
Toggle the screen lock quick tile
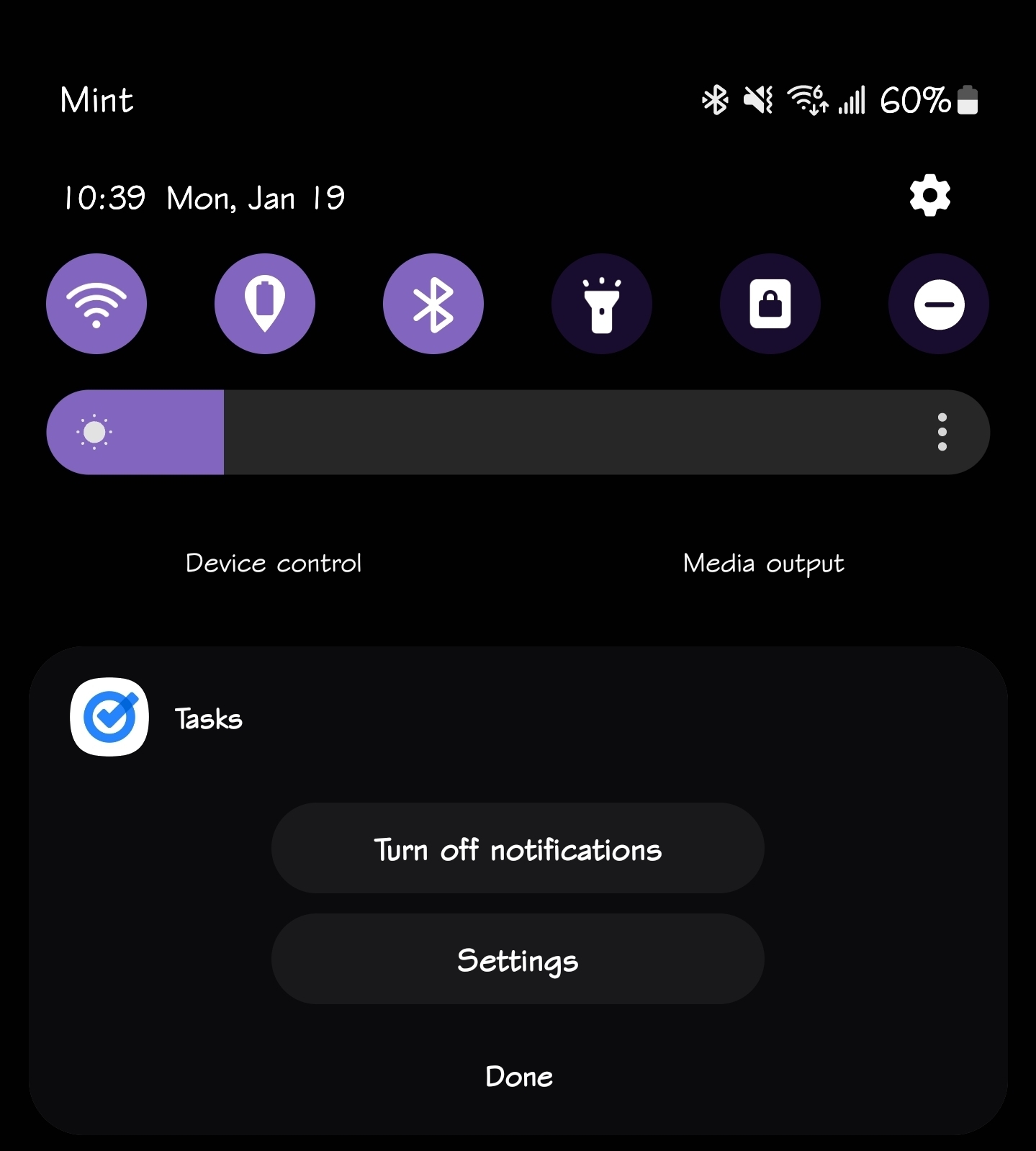(x=770, y=304)
